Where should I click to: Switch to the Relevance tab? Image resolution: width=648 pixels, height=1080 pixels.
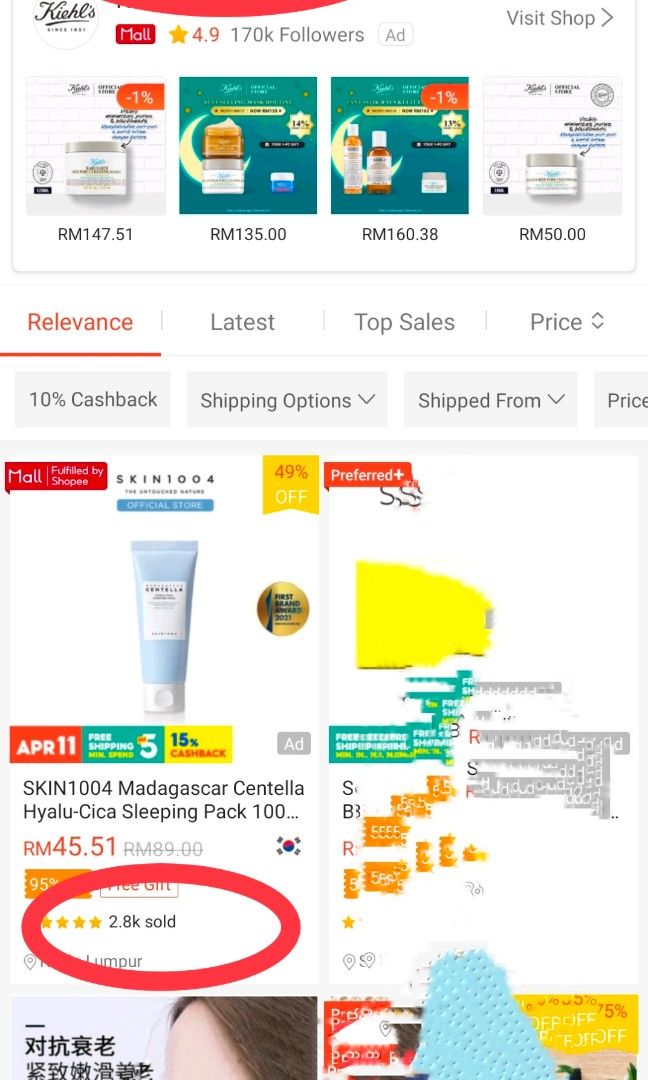pyautogui.click(x=80, y=322)
